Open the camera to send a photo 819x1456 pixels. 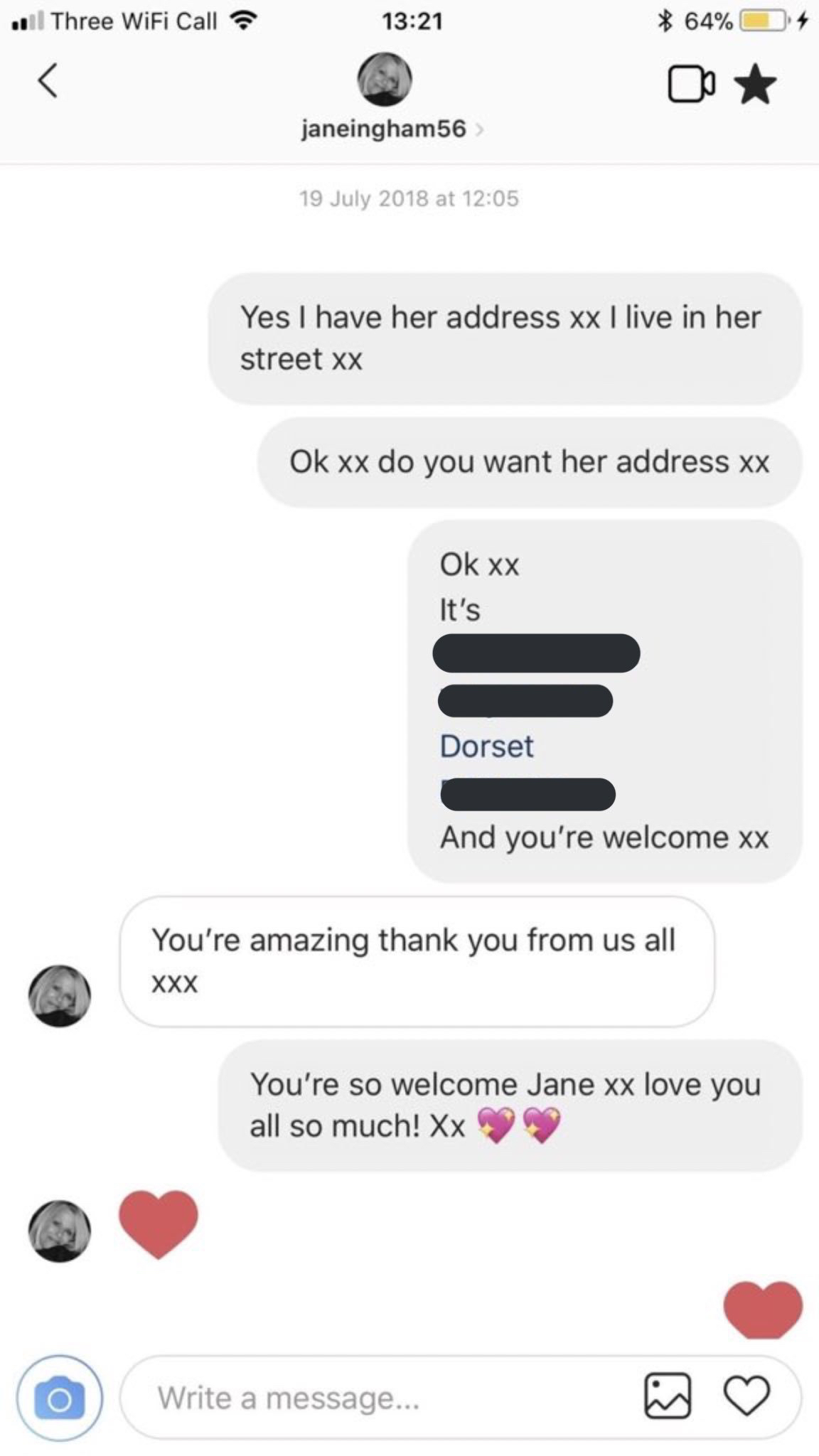pyautogui.click(x=60, y=1399)
